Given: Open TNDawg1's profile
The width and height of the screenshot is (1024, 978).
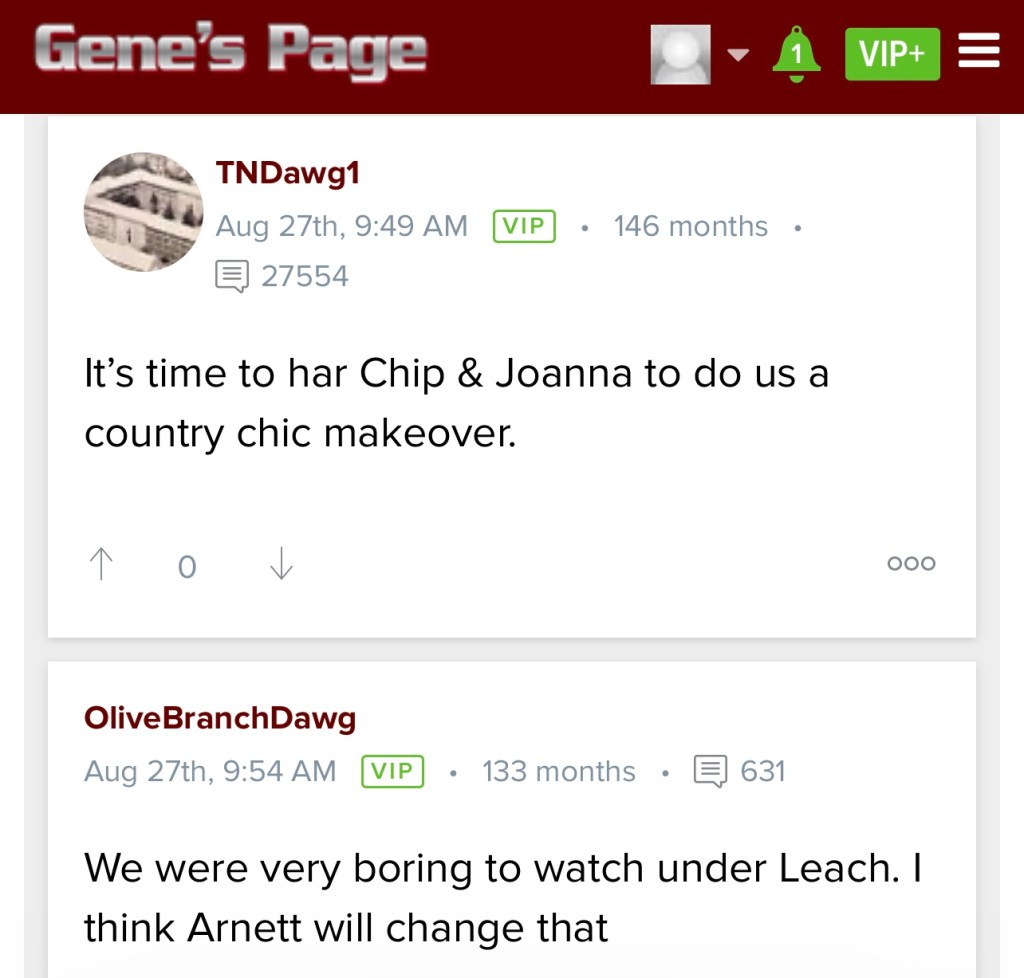Looking at the screenshot, I should pos(287,173).
